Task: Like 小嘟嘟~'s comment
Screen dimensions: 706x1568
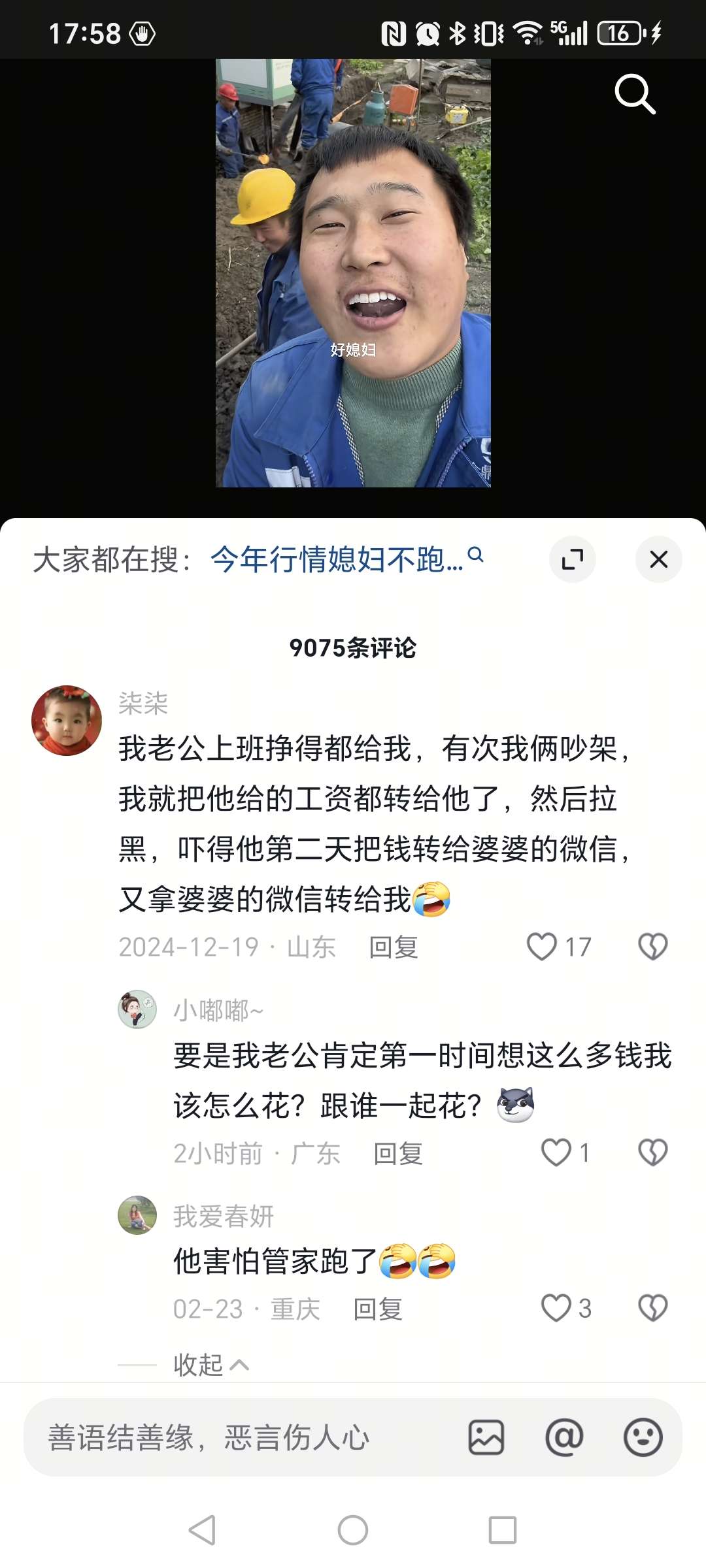Action: (x=556, y=1152)
